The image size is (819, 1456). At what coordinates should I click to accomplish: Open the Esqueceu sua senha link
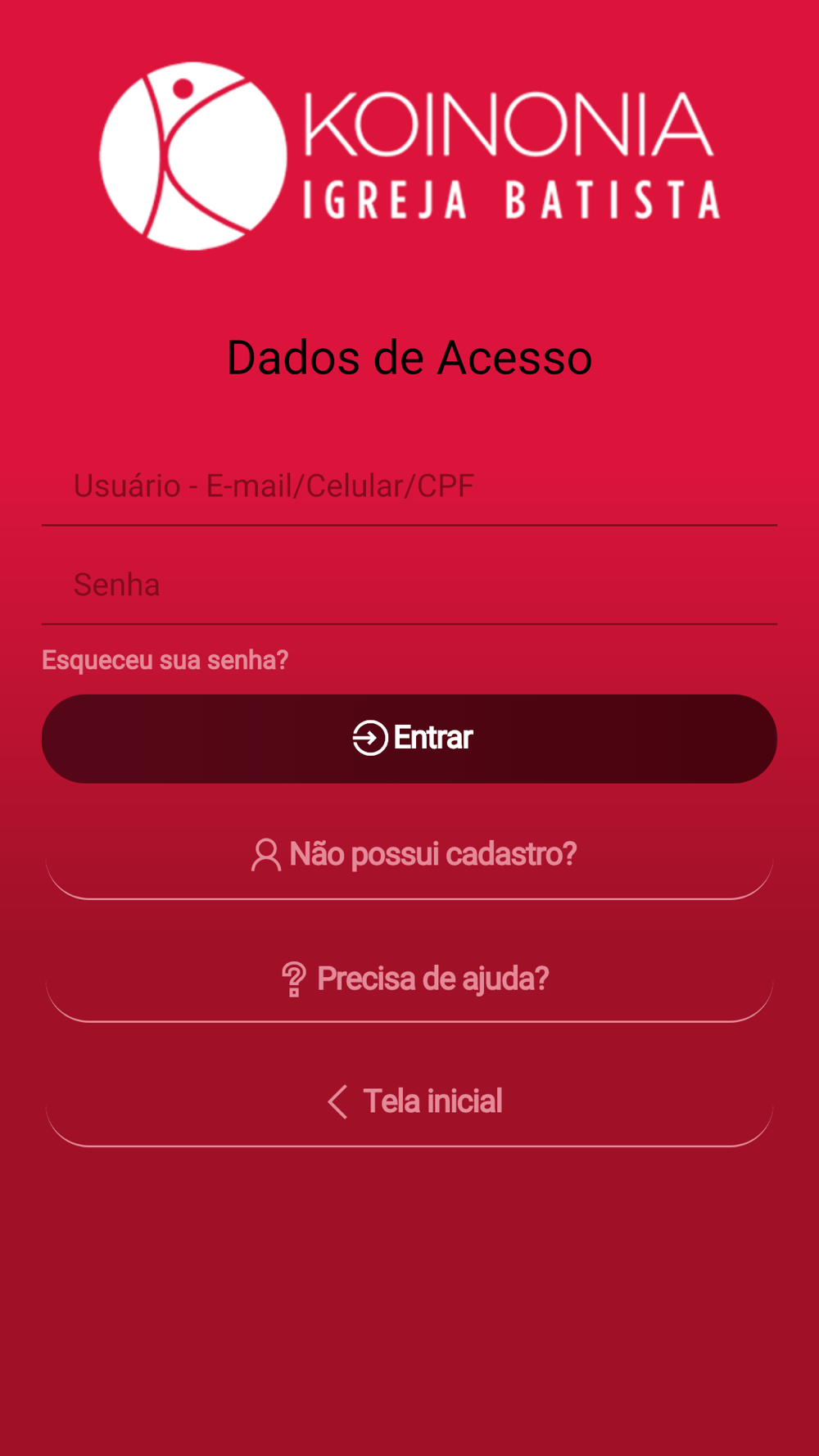tap(165, 660)
